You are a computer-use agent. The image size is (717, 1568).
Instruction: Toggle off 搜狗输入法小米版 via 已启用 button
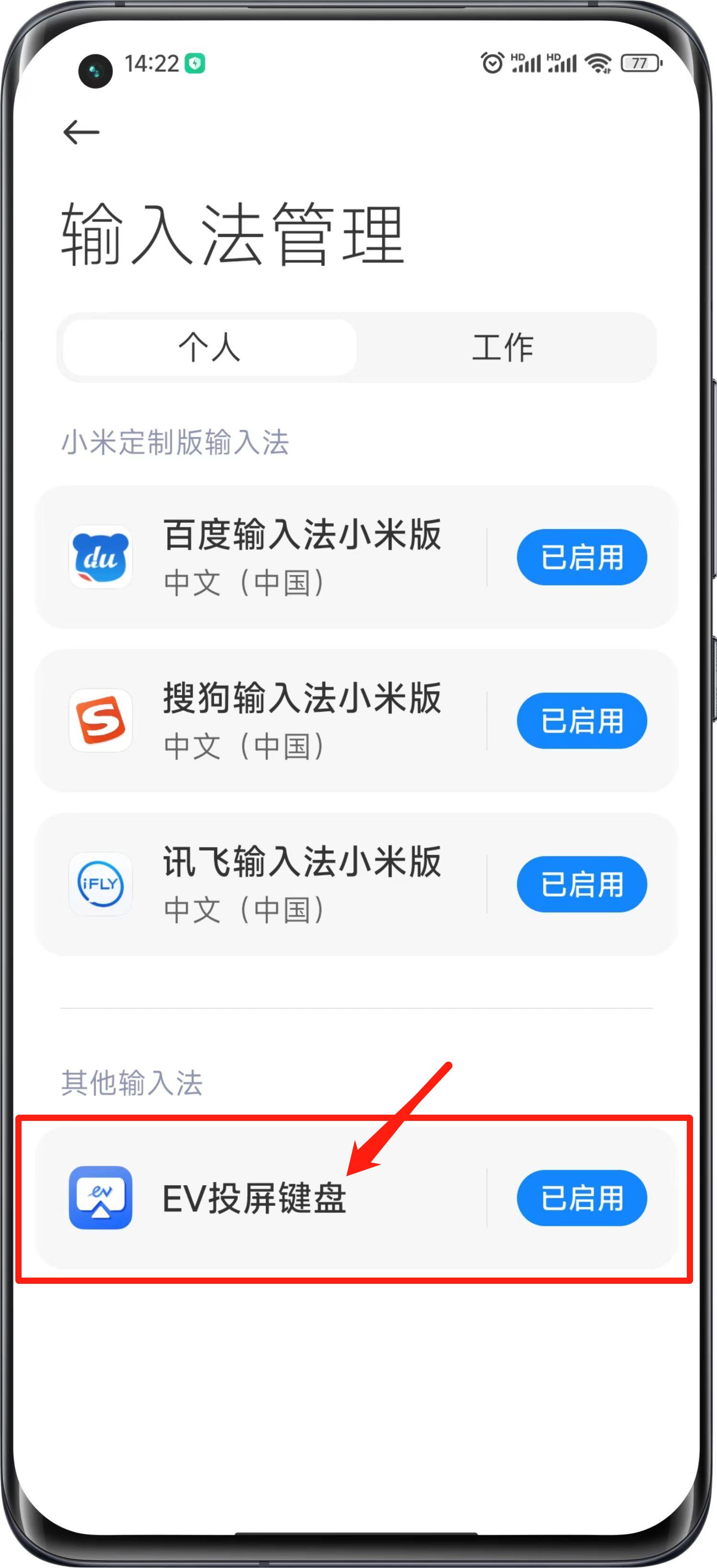pyautogui.click(x=582, y=720)
